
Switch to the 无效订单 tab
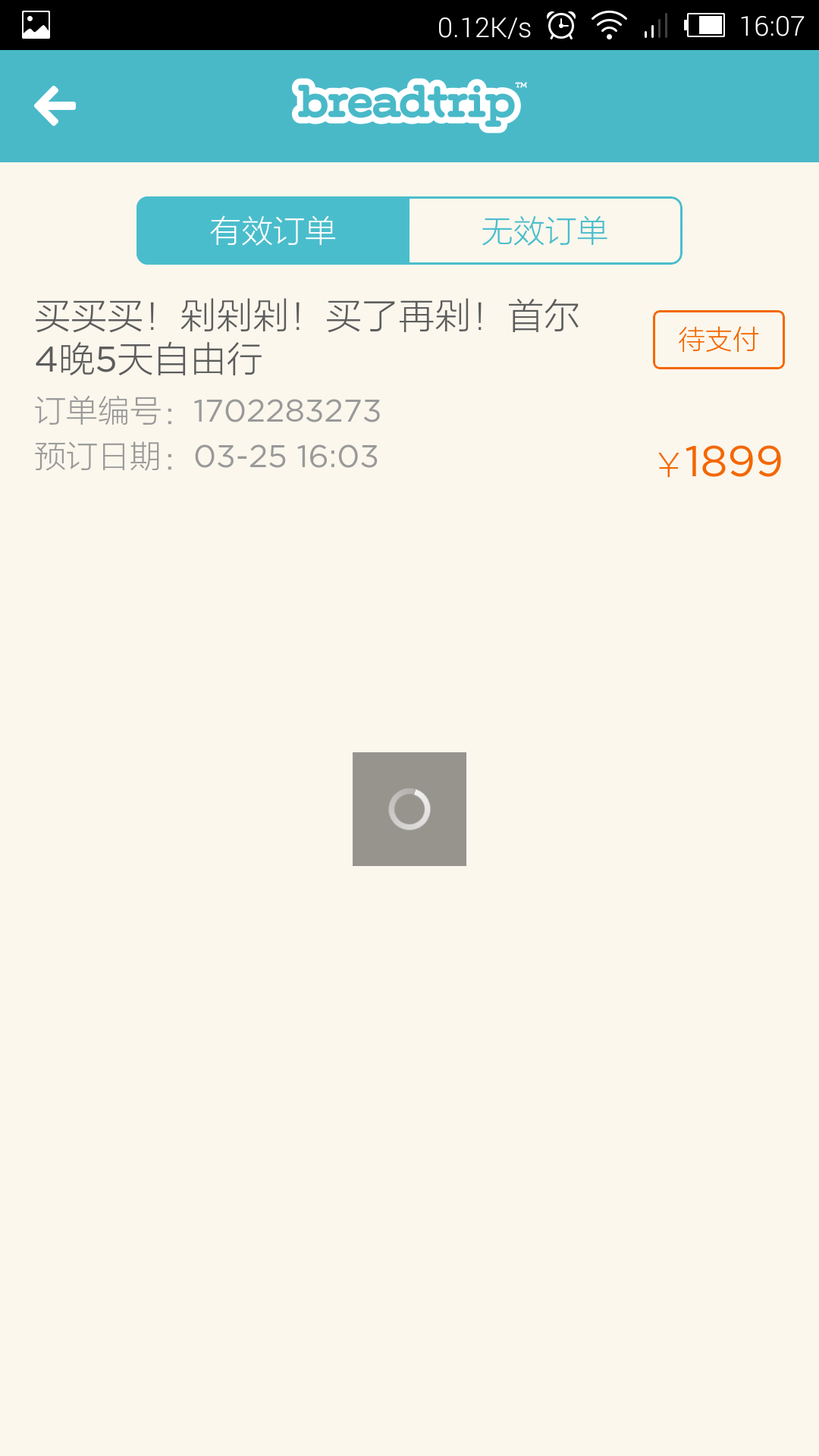(x=545, y=231)
